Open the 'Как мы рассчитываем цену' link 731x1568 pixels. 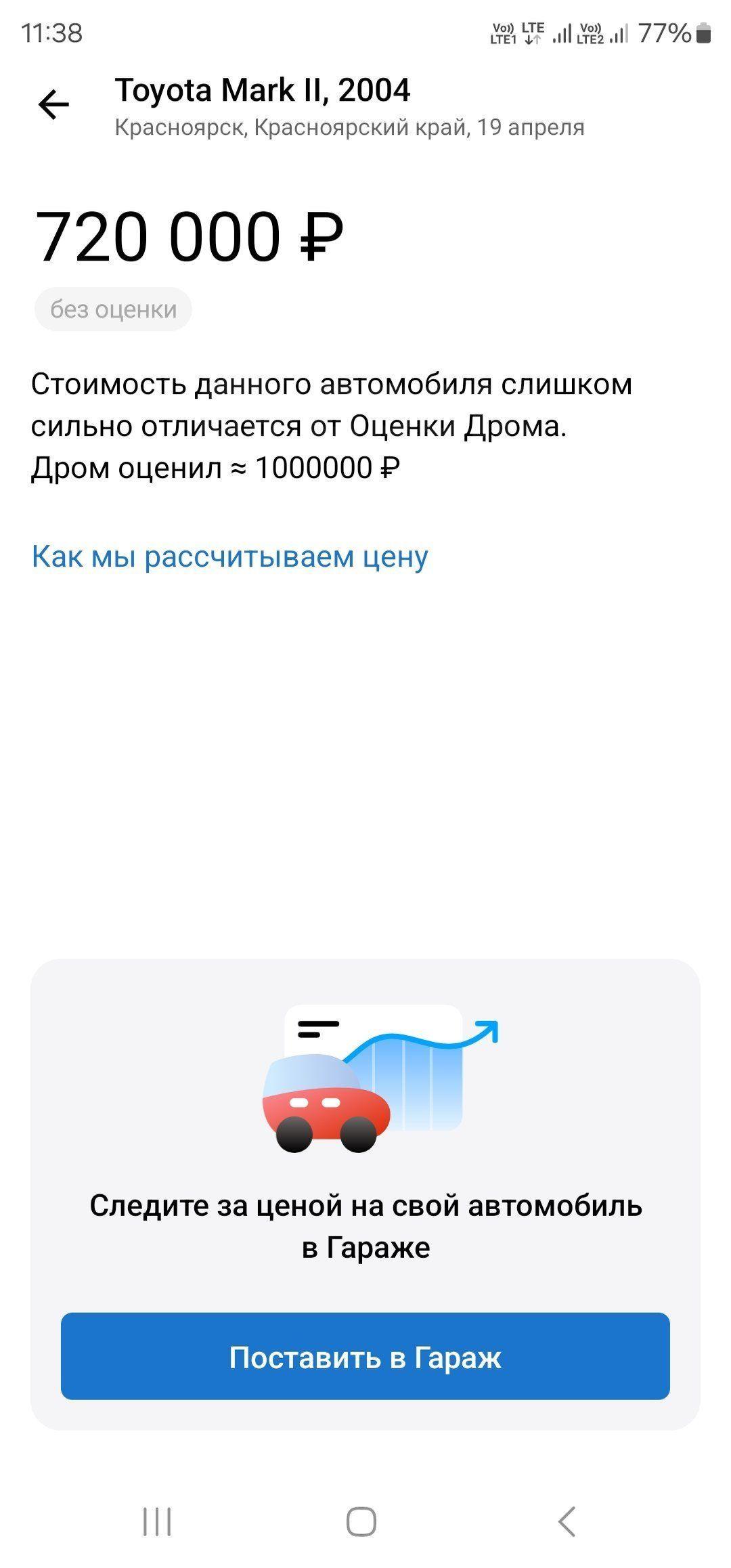(x=230, y=557)
